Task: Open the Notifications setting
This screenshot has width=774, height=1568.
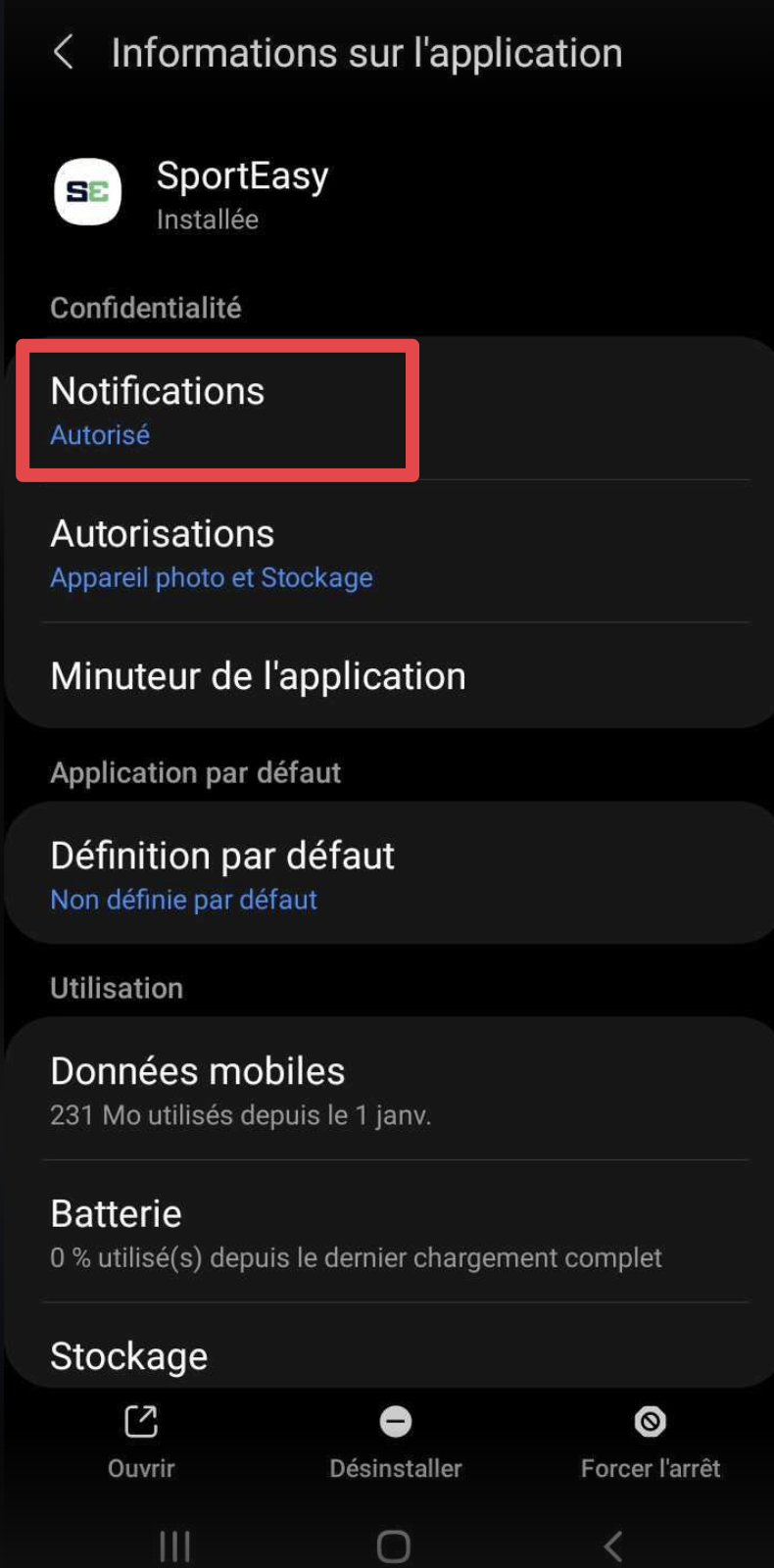Action: point(389,409)
